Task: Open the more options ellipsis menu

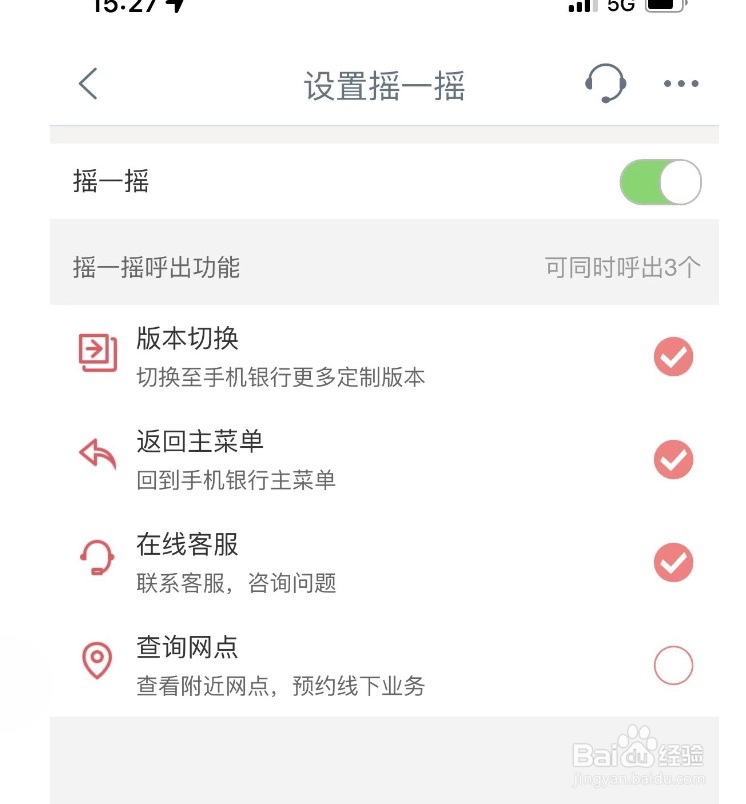Action: [681, 84]
